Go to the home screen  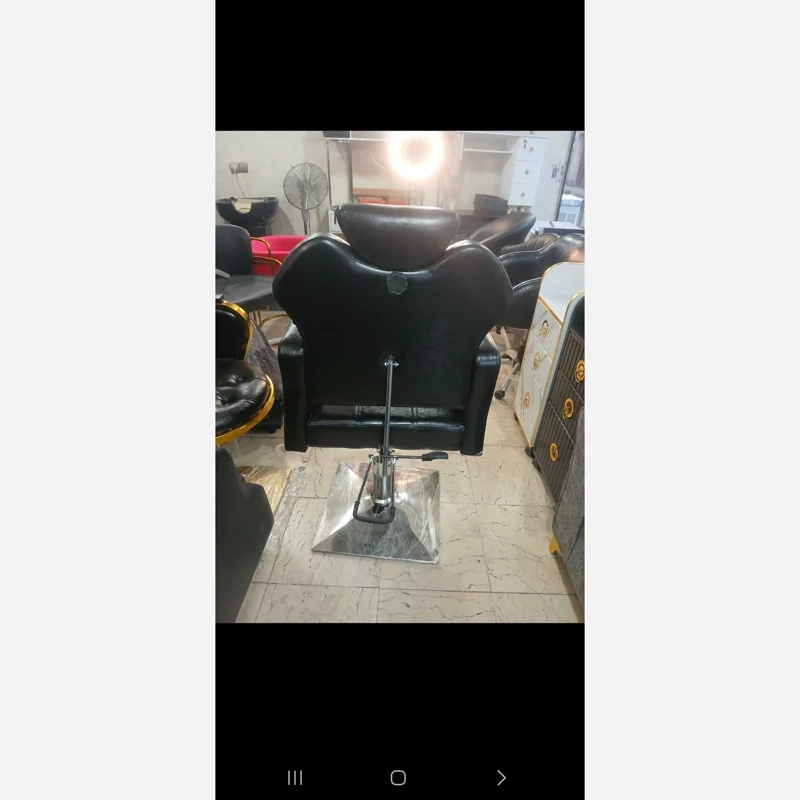click(398, 777)
